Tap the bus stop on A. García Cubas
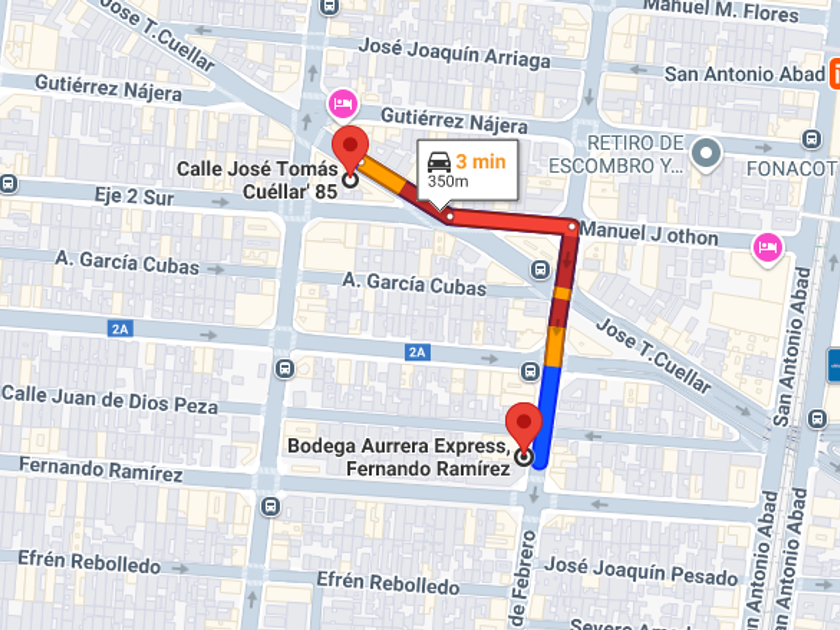The image size is (840, 630). (540, 269)
